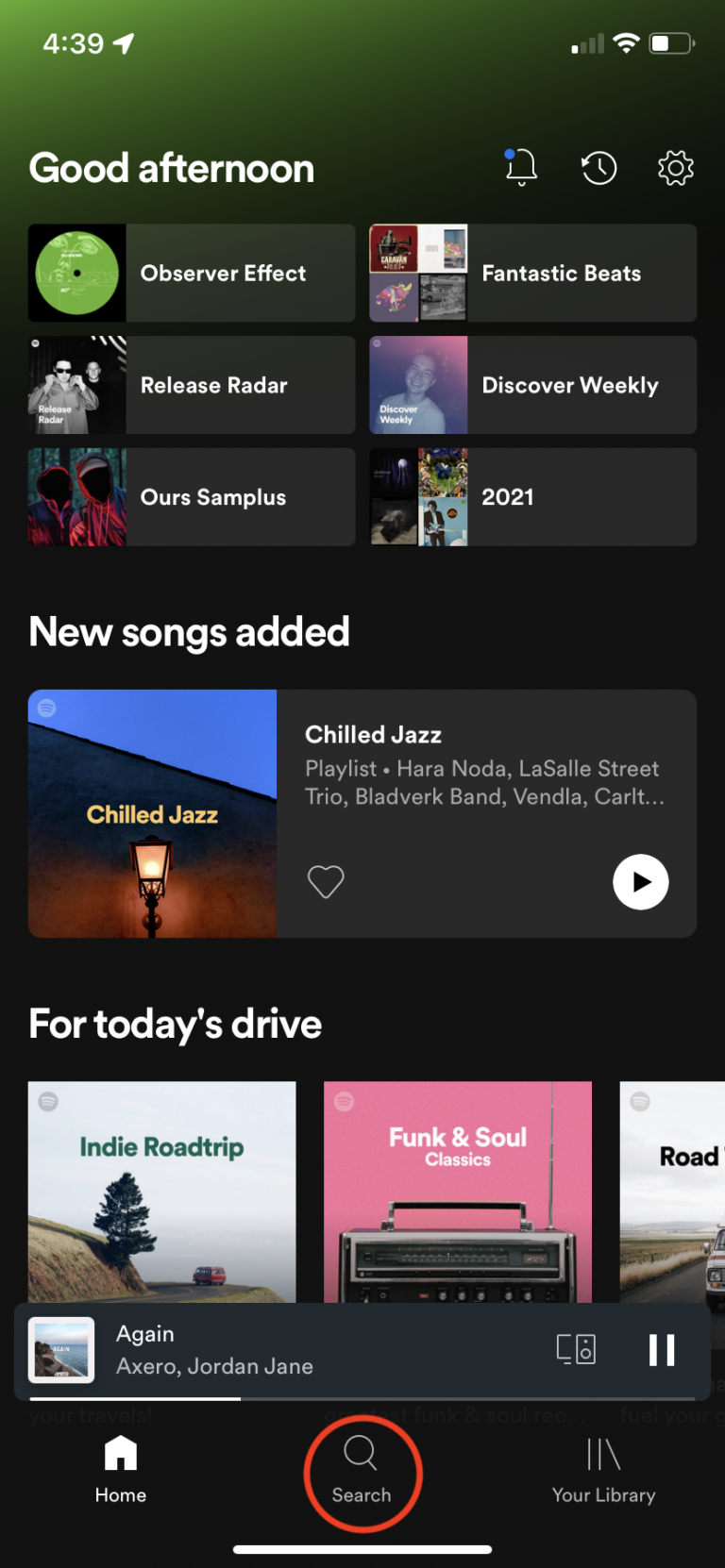Select the Search magnifier icon
The height and width of the screenshot is (1568, 725).
coord(362,1456)
